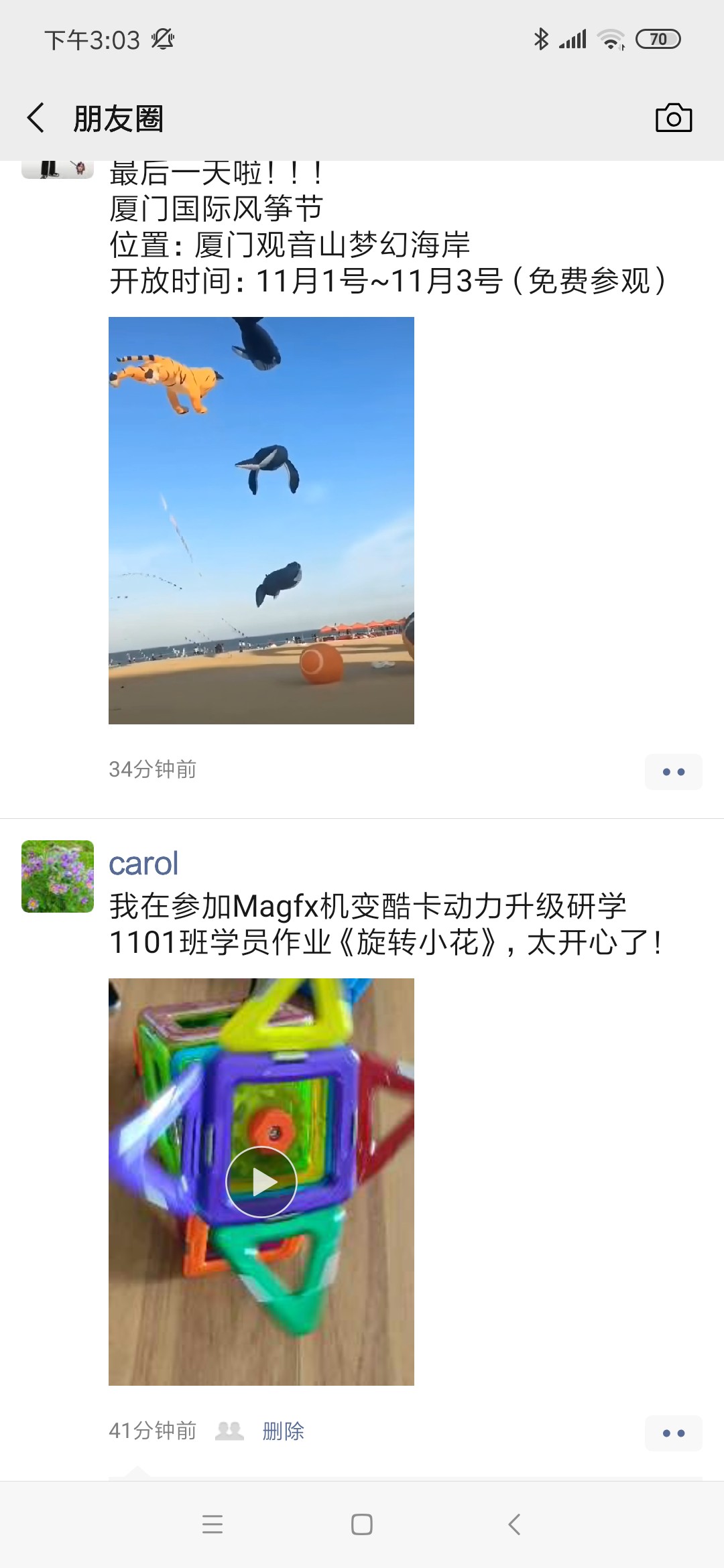Image resolution: width=724 pixels, height=1568 pixels.
Task: Open the comment menu under carol's post
Action: 673,1433
